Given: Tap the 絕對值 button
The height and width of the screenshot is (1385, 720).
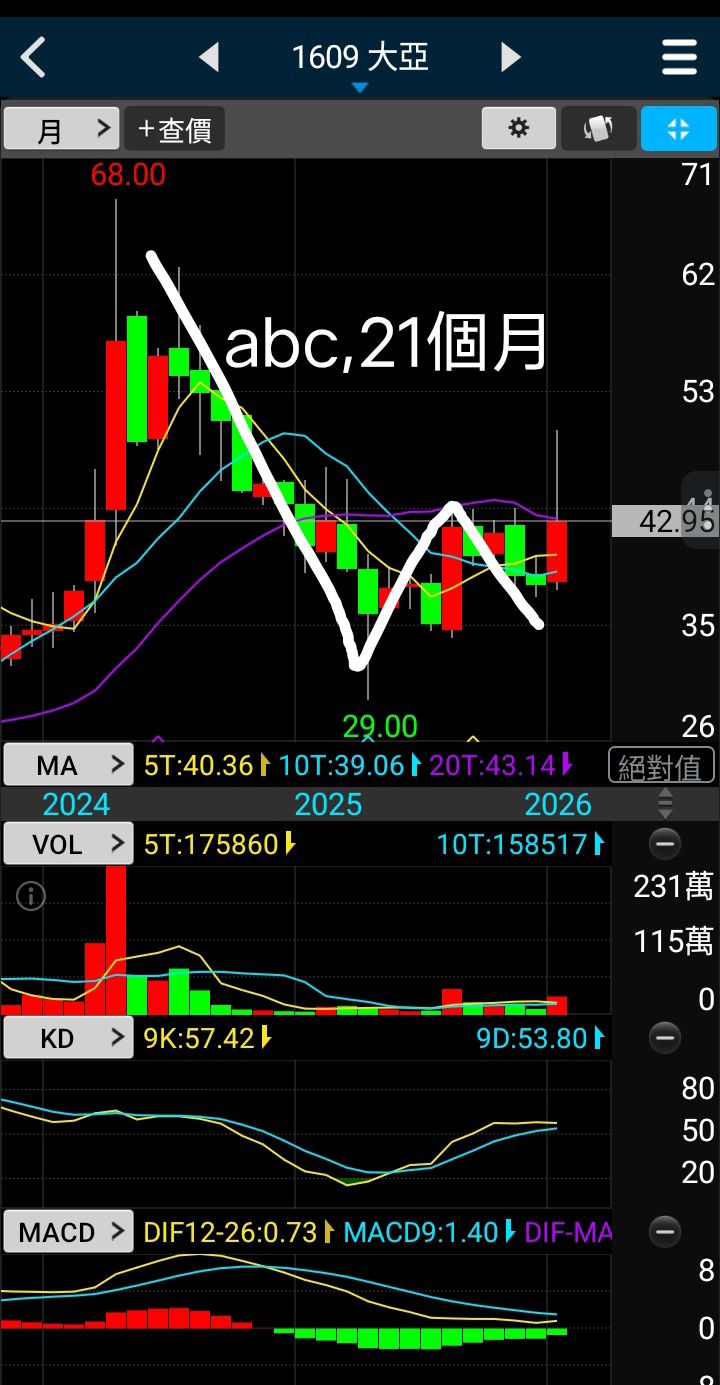Looking at the screenshot, I should pyautogui.click(x=661, y=766).
